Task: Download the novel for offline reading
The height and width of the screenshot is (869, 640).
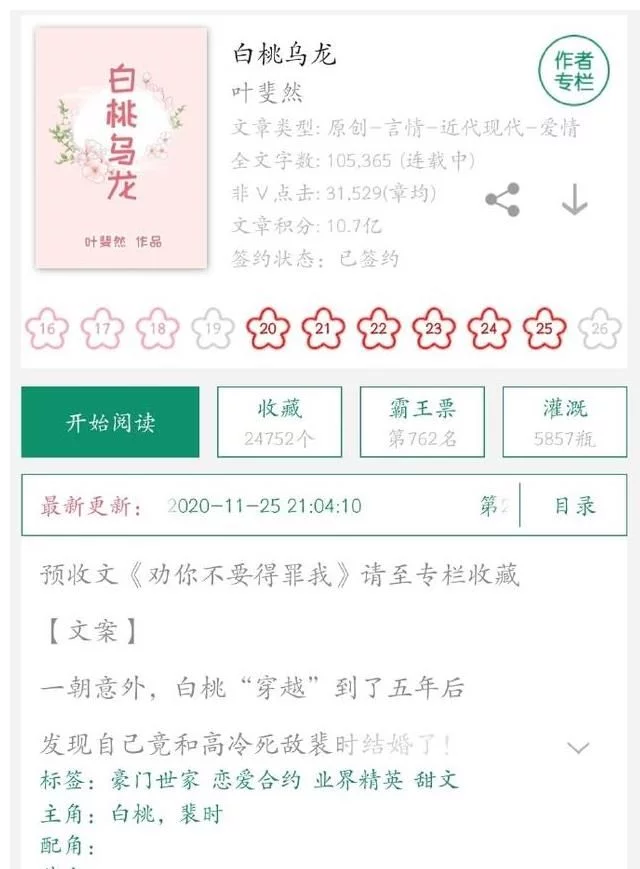Action: (x=574, y=200)
